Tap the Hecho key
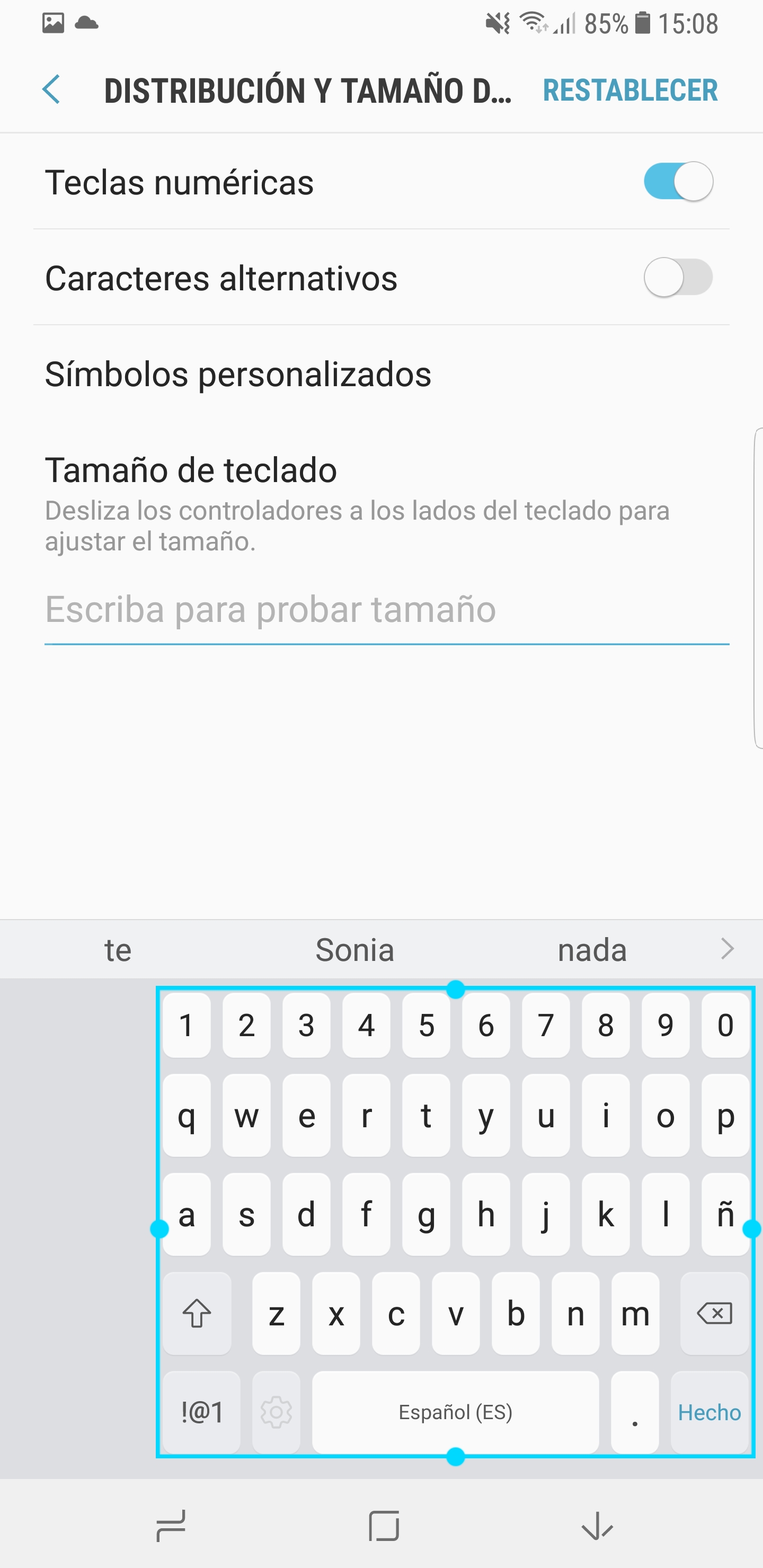The image size is (763, 1568). click(709, 1412)
